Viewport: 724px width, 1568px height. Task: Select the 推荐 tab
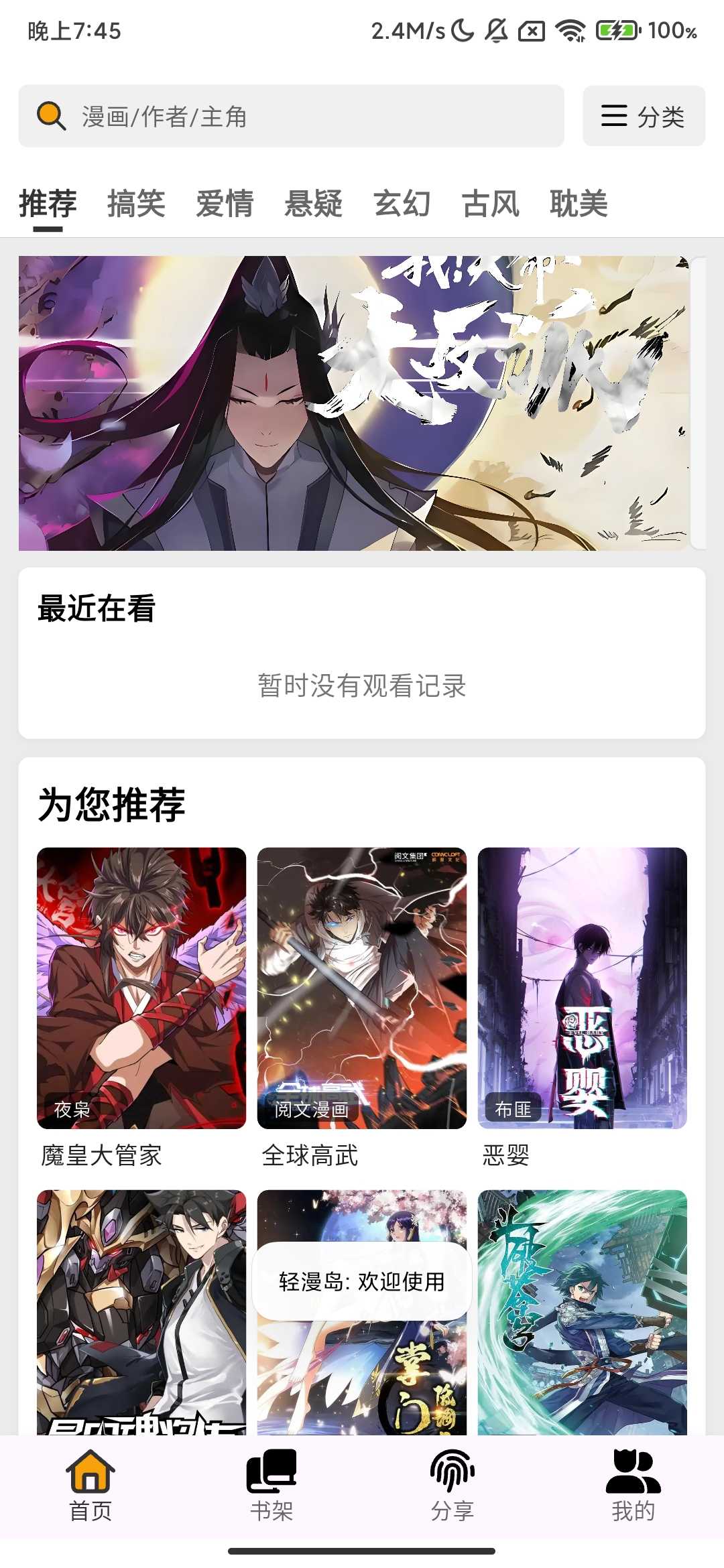48,204
